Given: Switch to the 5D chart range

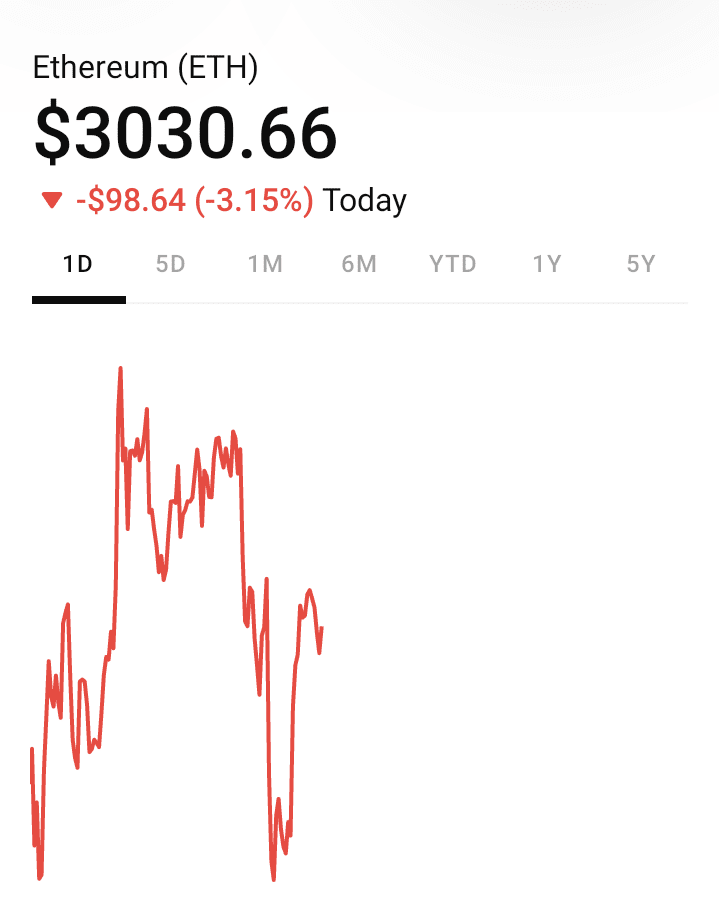Looking at the screenshot, I should [x=171, y=265].
